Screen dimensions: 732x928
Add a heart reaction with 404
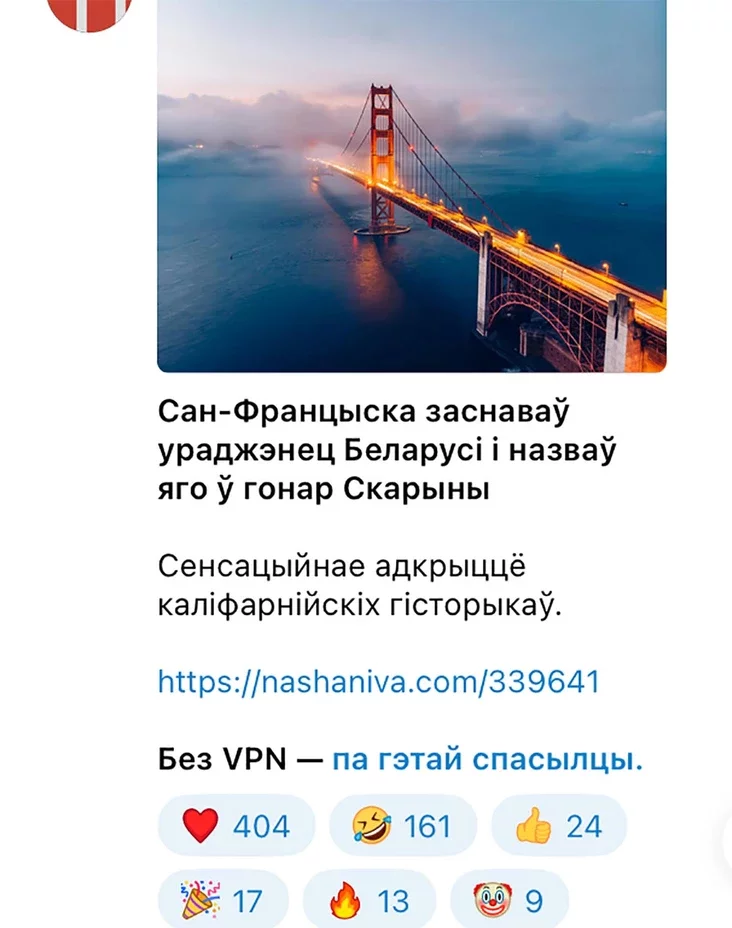[x=236, y=826]
